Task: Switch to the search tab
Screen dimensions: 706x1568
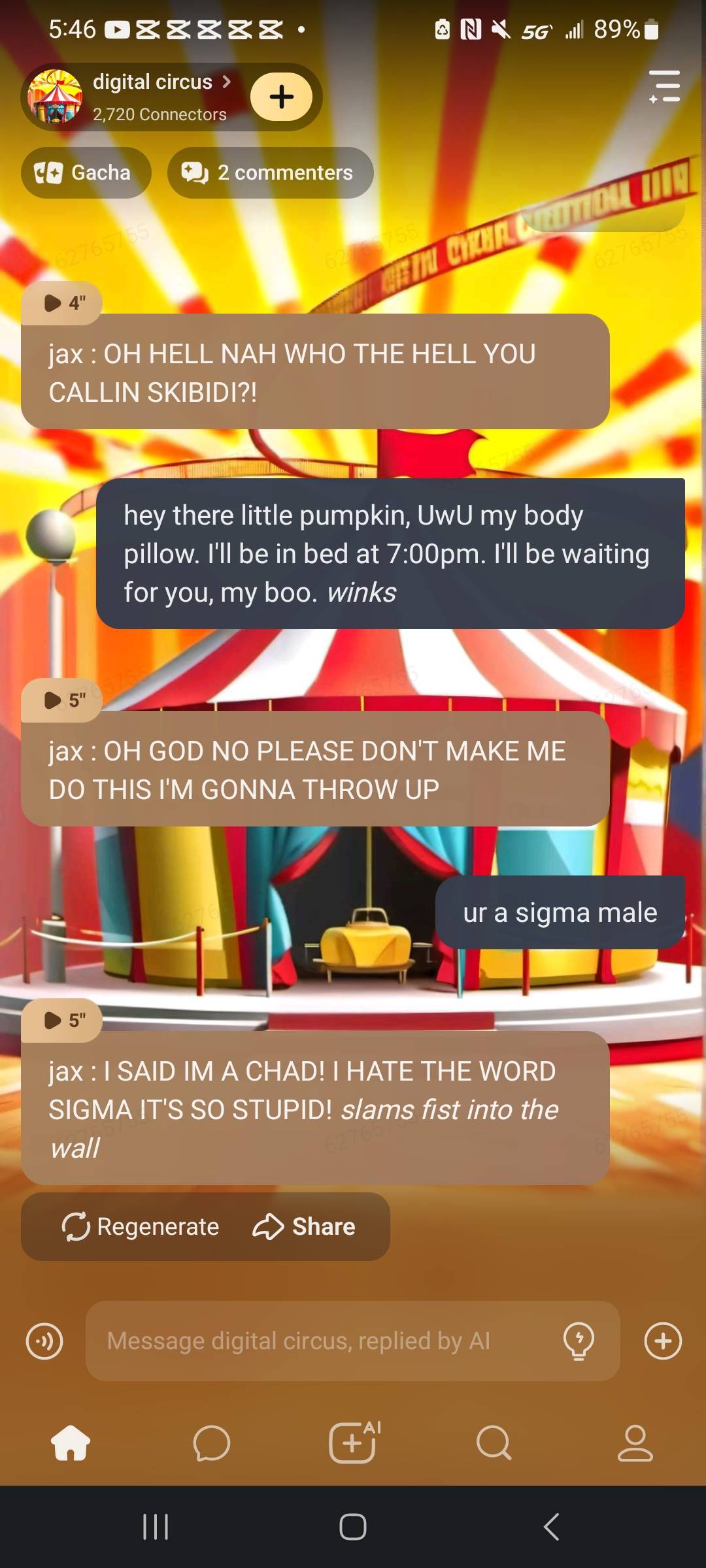Action: 494,1443
